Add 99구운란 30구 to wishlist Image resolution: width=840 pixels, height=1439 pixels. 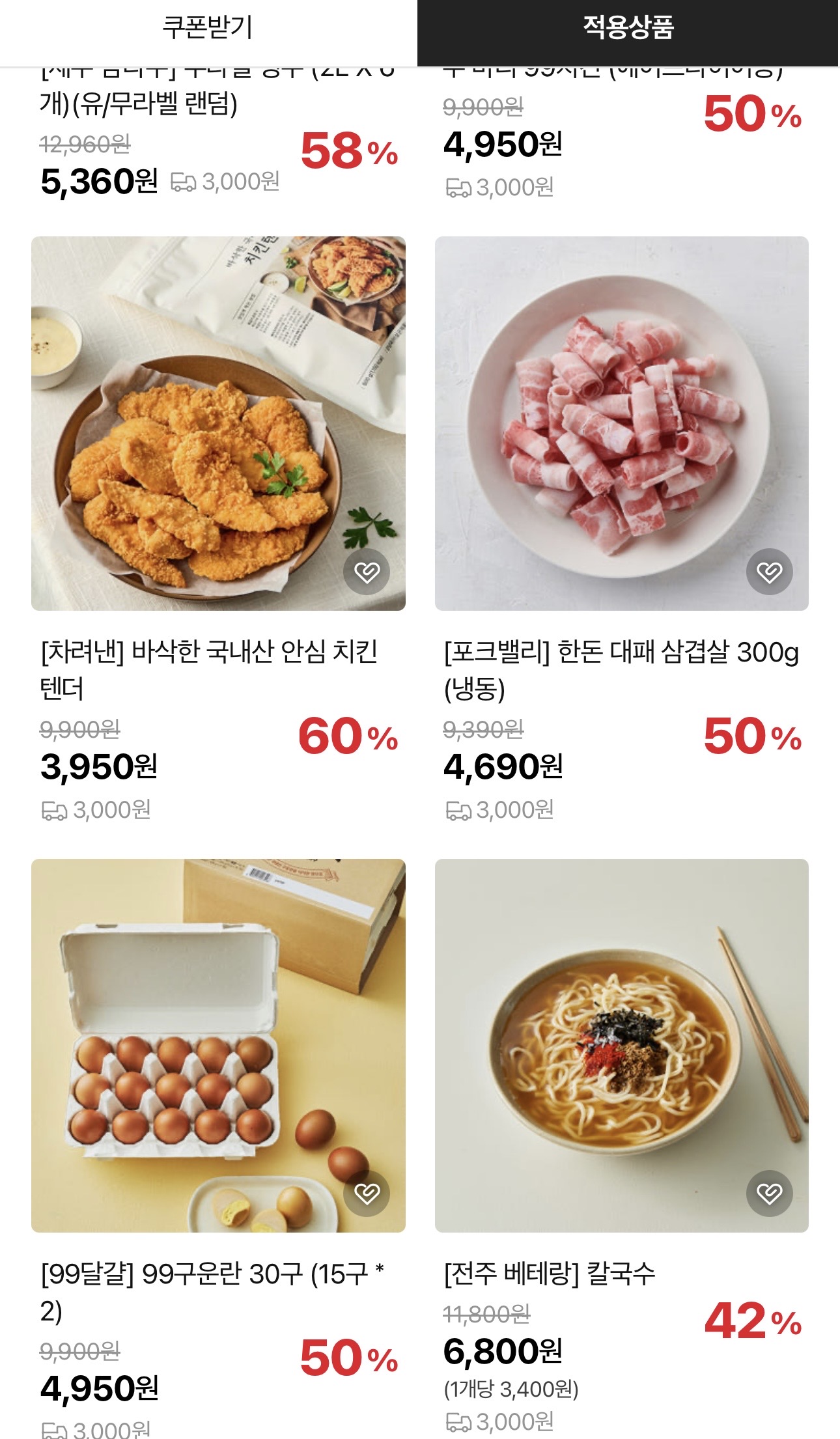click(x=367, y=1193)
